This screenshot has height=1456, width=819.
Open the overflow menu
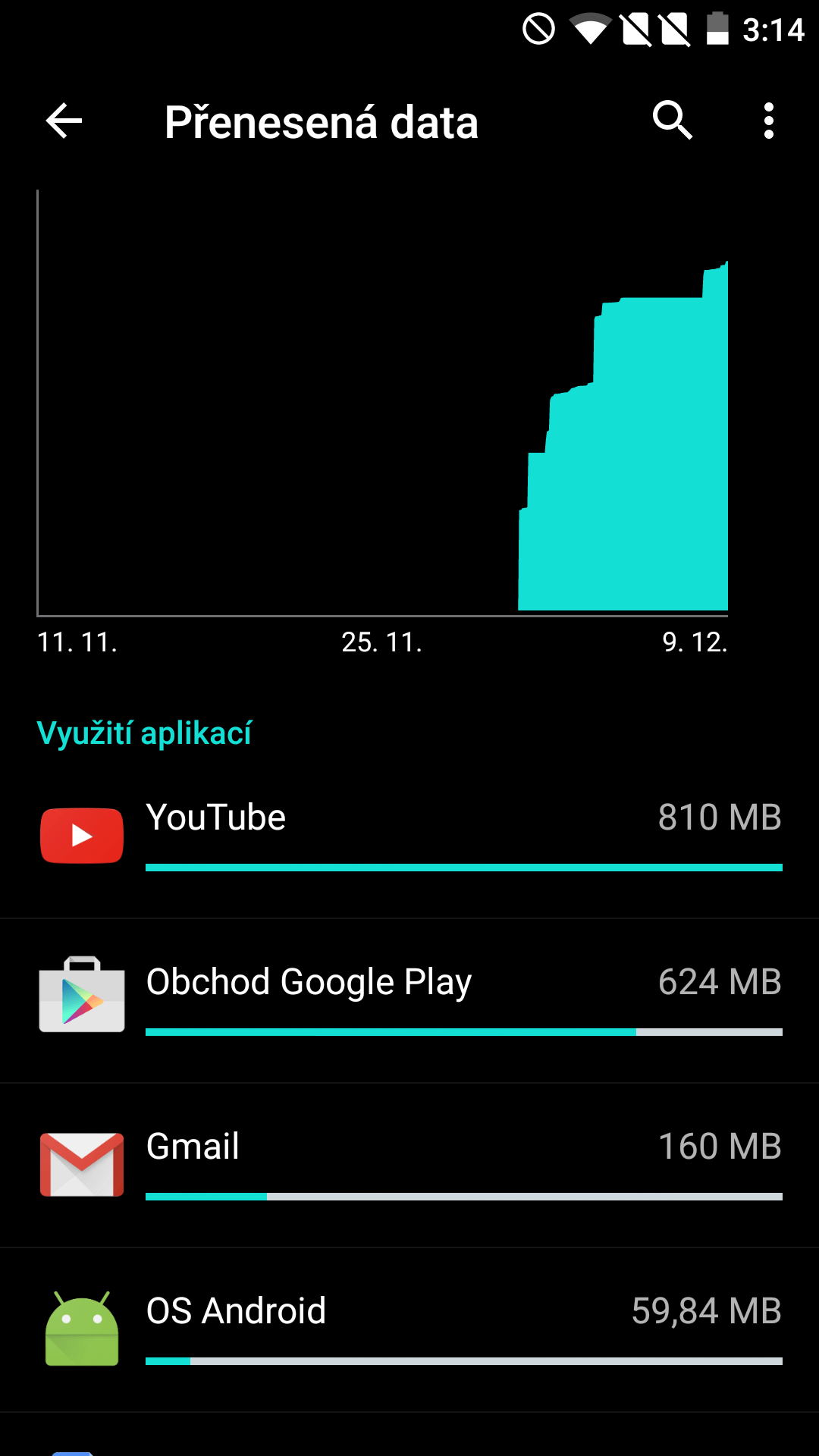click(768, 121)
